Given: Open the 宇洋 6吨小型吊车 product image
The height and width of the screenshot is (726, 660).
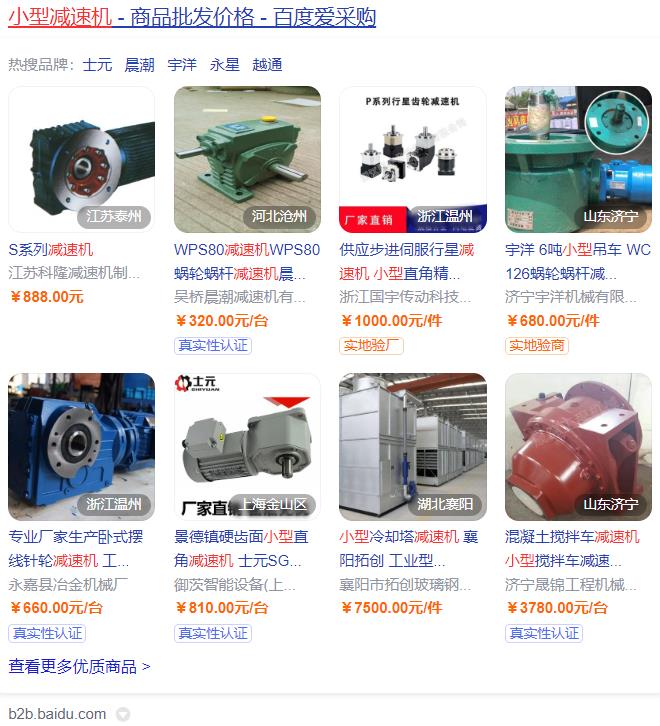Looking at the screenshot, I should [x=578, y=159].
